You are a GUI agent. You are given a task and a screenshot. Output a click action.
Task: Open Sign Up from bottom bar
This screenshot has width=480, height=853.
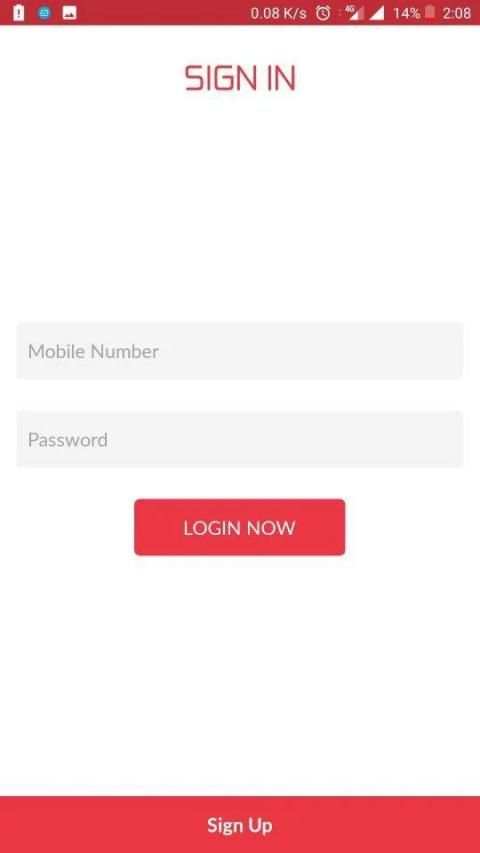pyautogui.click(x=240, y=825)
